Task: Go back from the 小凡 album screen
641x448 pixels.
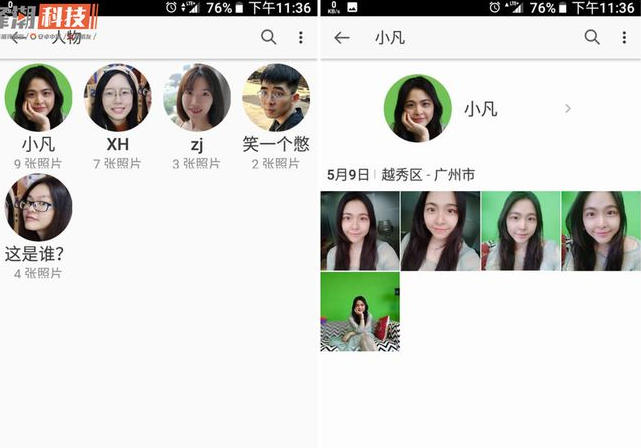Action: coord(342,38)
